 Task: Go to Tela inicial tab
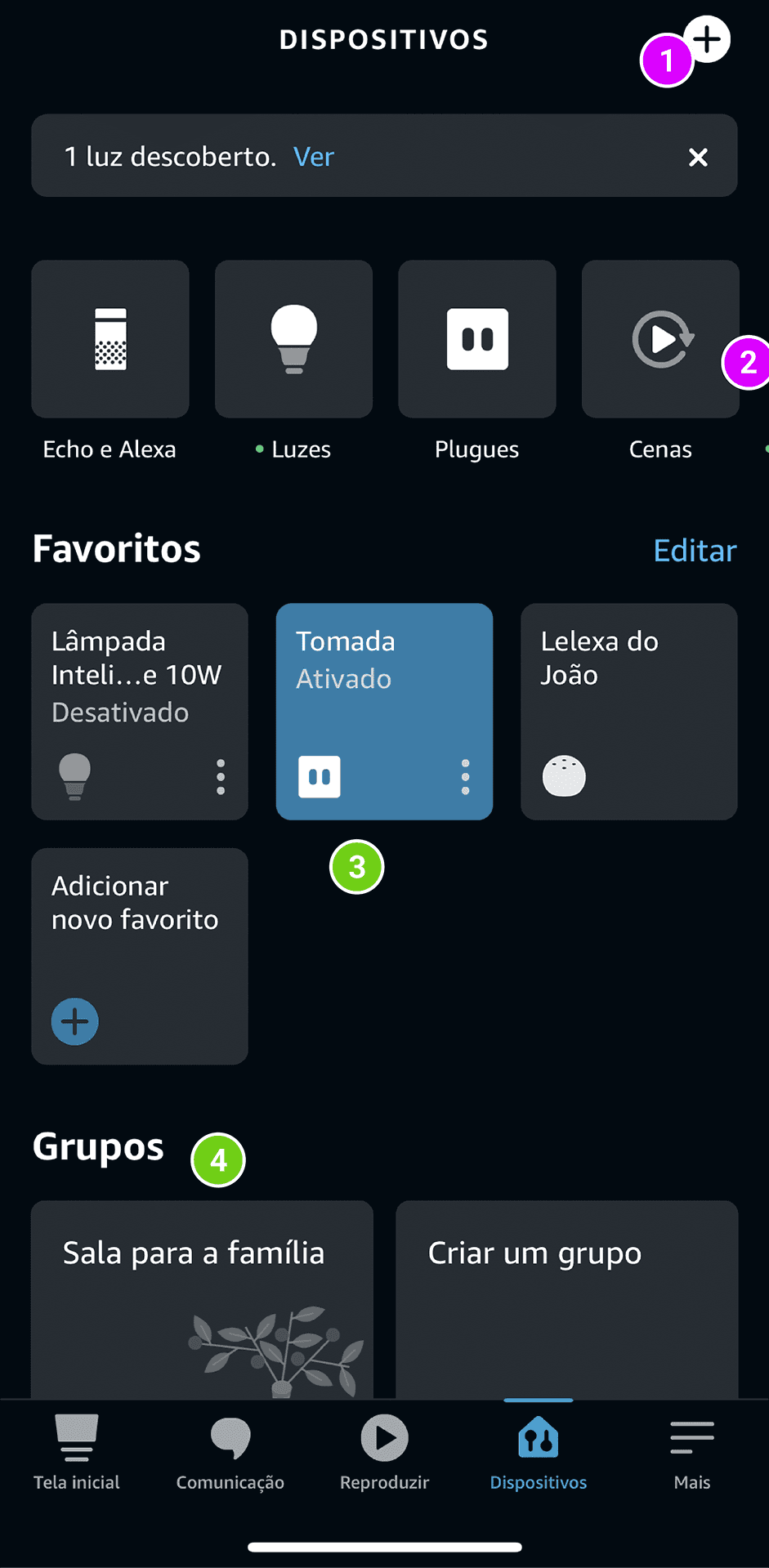click(x=77, y=1453)
